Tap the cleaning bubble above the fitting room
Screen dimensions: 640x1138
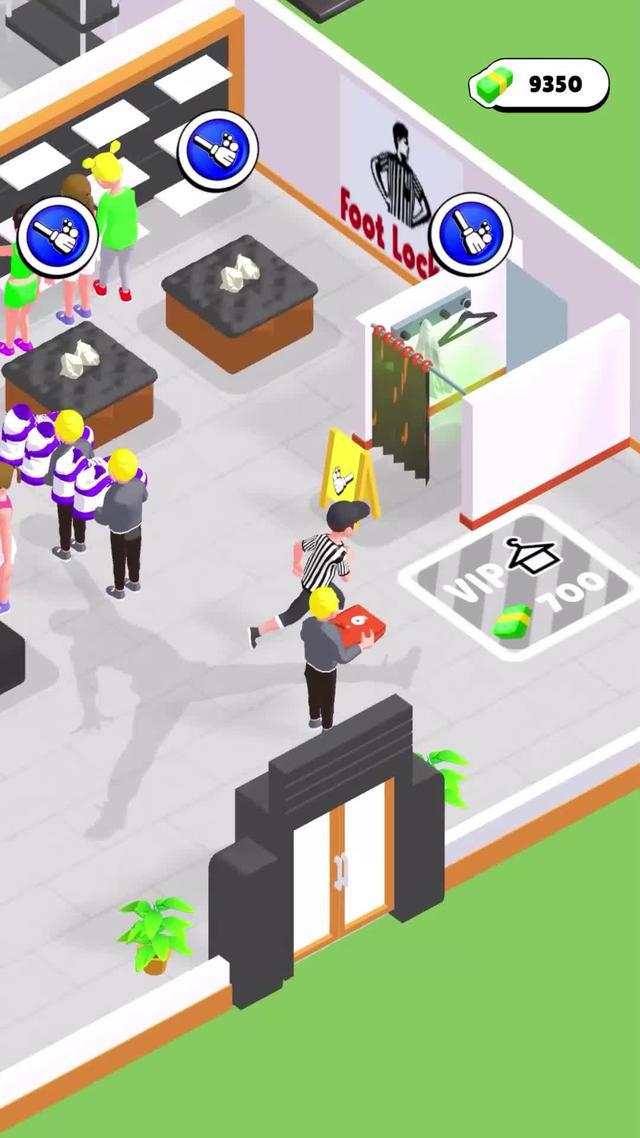[x=471, y=234]
